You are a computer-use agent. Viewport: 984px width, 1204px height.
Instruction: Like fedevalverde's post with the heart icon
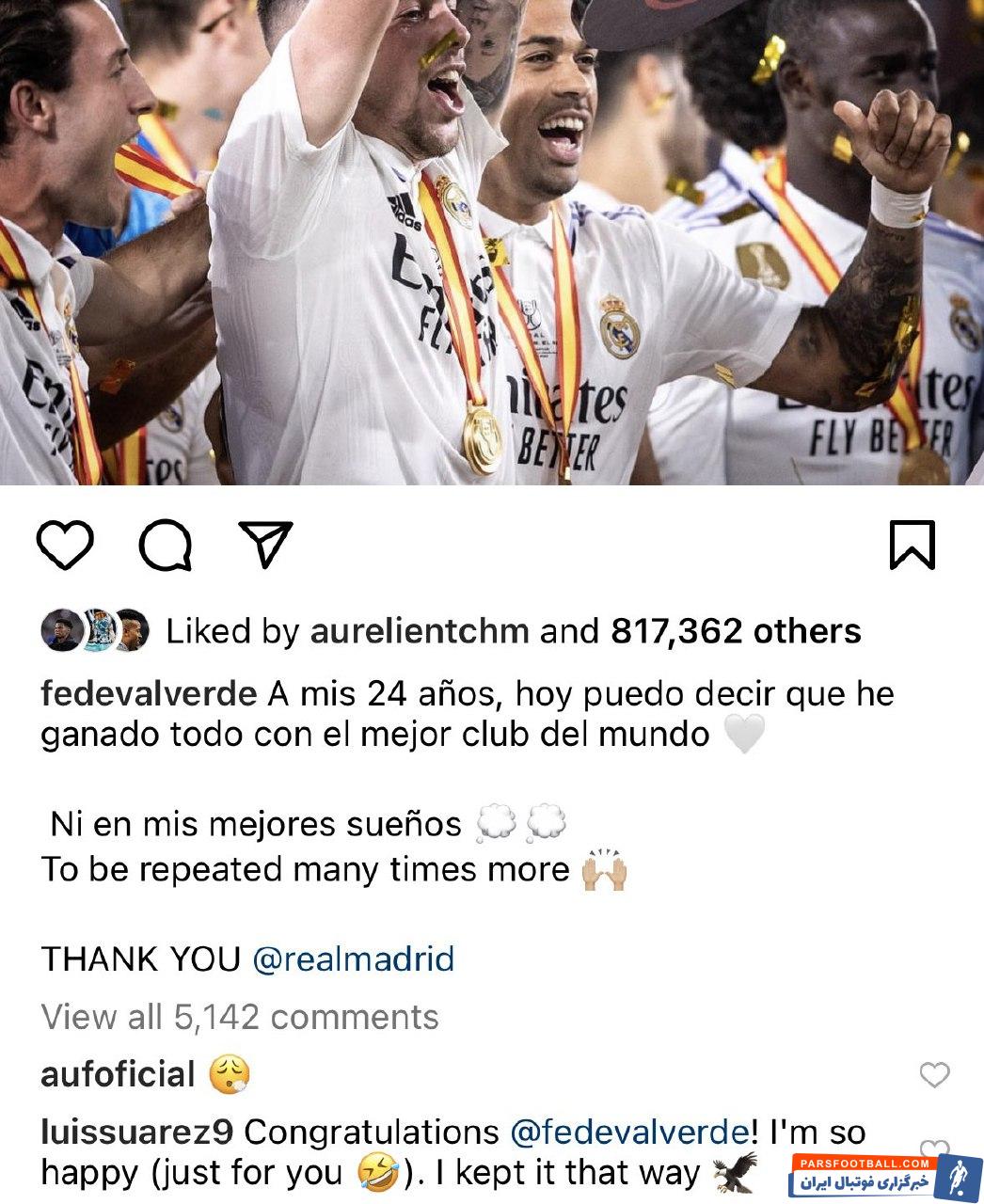click(65, 546)
